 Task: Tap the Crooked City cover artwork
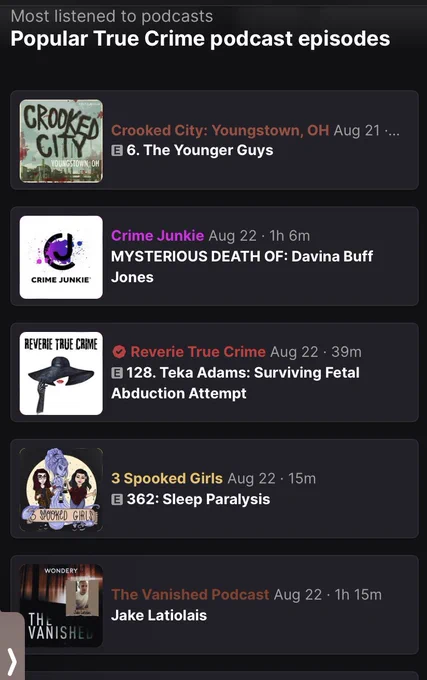(61, 141)
